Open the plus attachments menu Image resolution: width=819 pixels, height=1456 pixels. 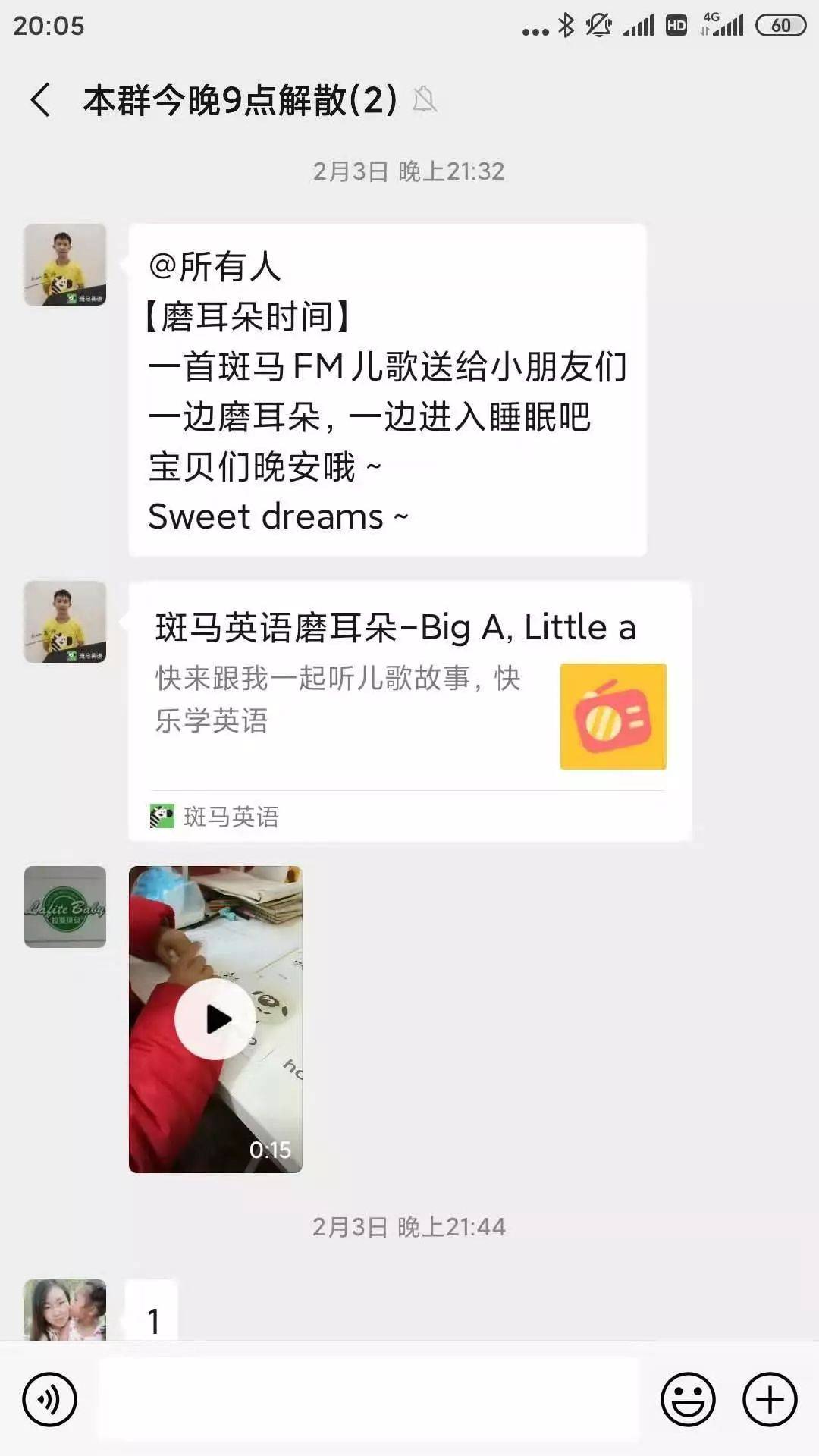(x=770, y=1399)
